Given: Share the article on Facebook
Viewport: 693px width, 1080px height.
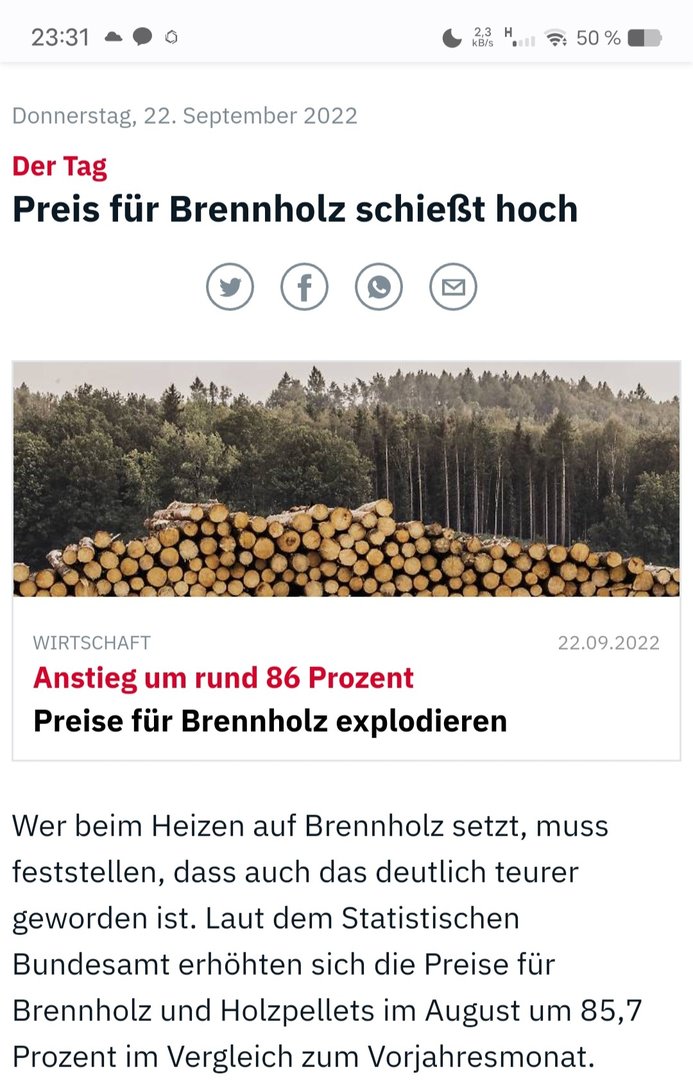Looking at the screenshot, I should coord(304,288).
